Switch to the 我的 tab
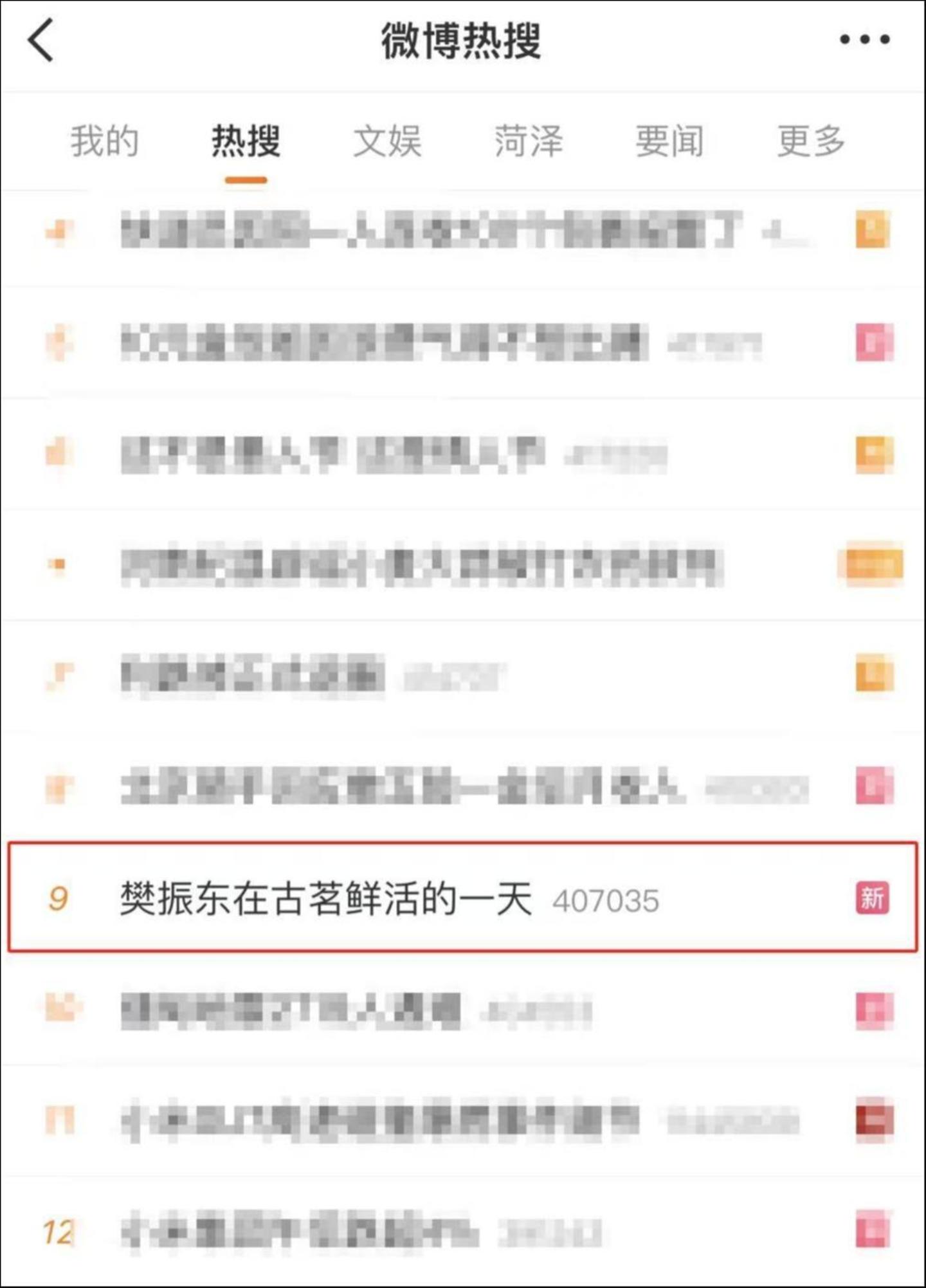This screenshot has width=926, height=1288. [104, 141]
